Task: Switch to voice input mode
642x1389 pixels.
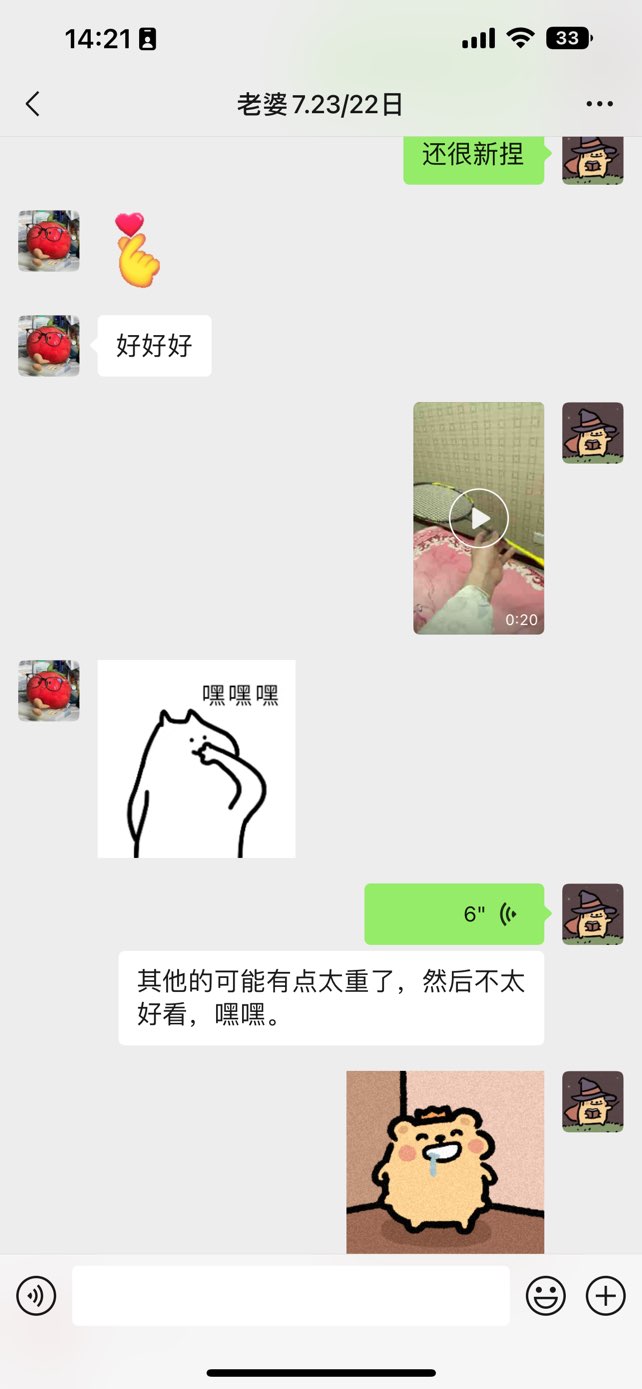Action: coord(36,1296)
